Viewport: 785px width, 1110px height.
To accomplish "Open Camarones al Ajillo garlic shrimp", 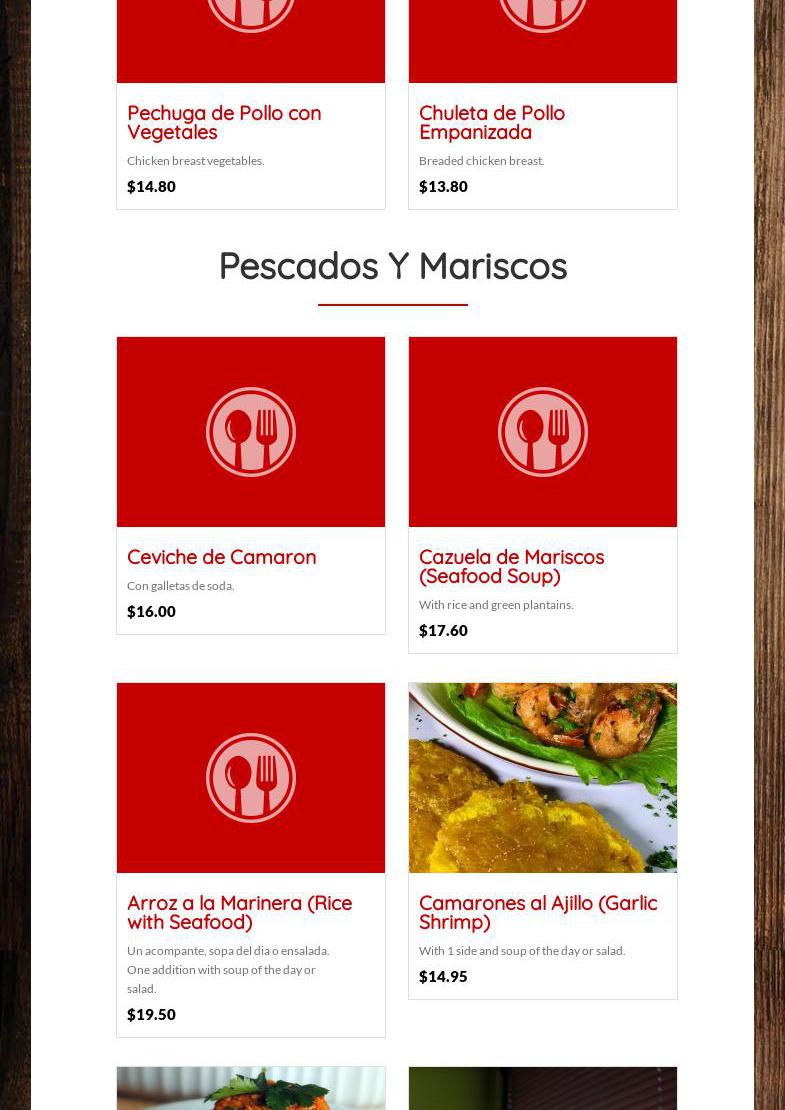I will (x=537, y=912).
